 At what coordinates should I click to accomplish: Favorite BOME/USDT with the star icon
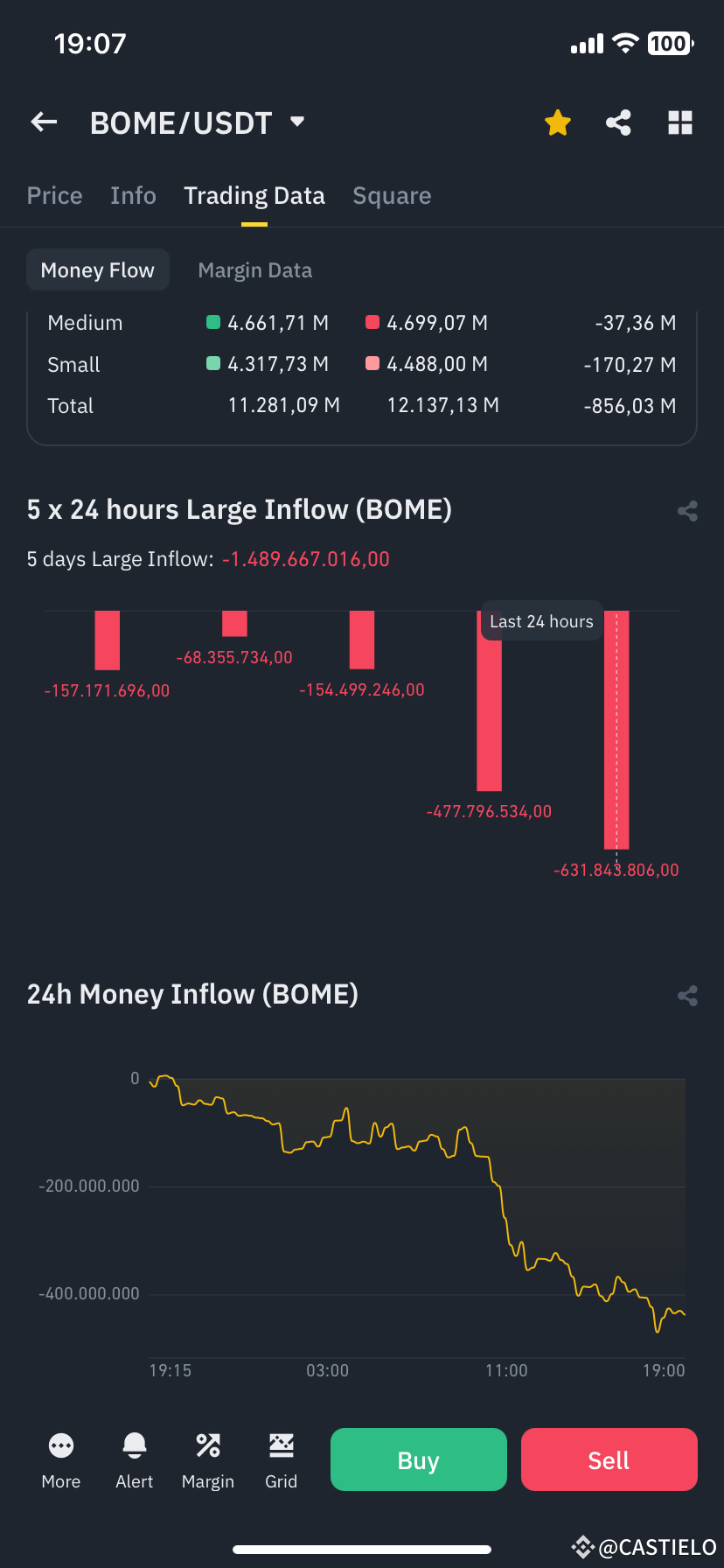pyautogui.click(x=557, y=123)
